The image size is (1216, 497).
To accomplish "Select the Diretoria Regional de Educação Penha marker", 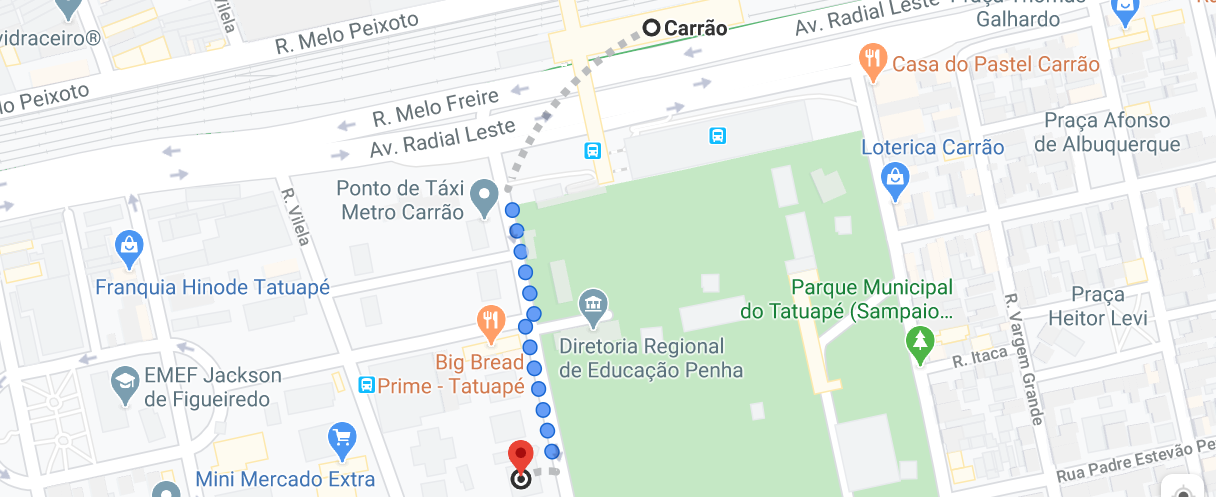I will pyautogui.click(x=594, y=304).
